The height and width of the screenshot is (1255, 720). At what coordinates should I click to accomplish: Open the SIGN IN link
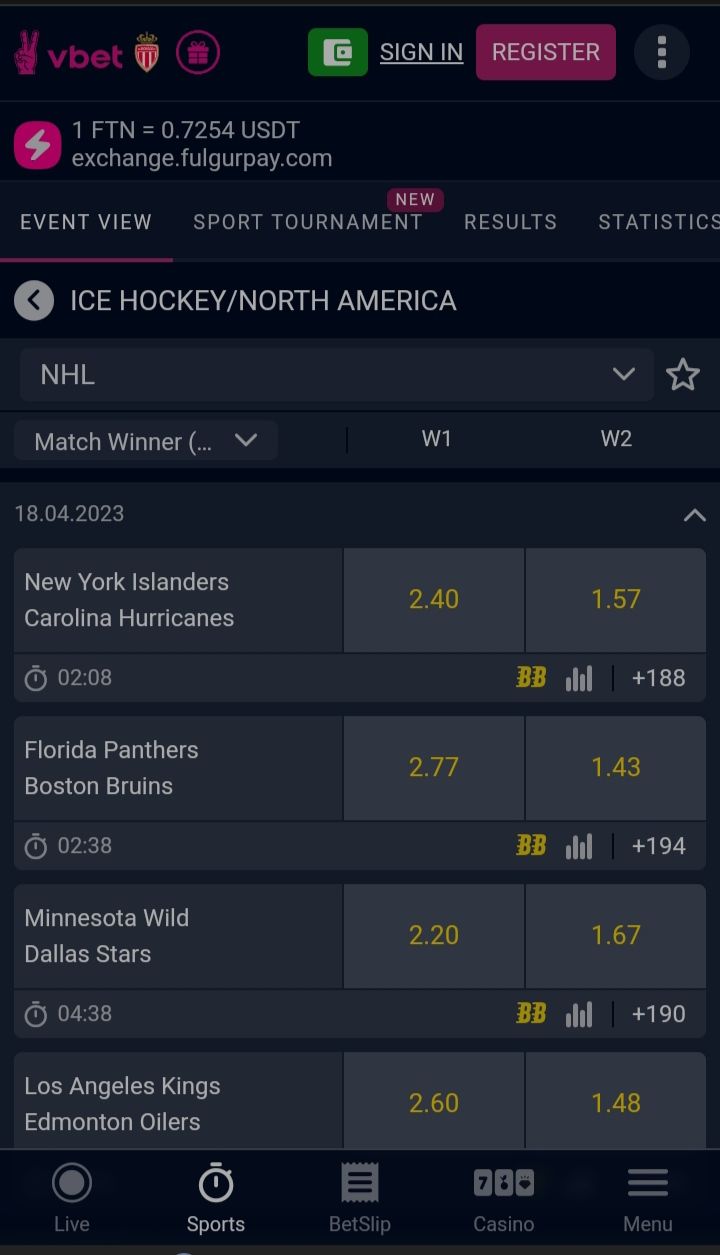tap(421, 52)
